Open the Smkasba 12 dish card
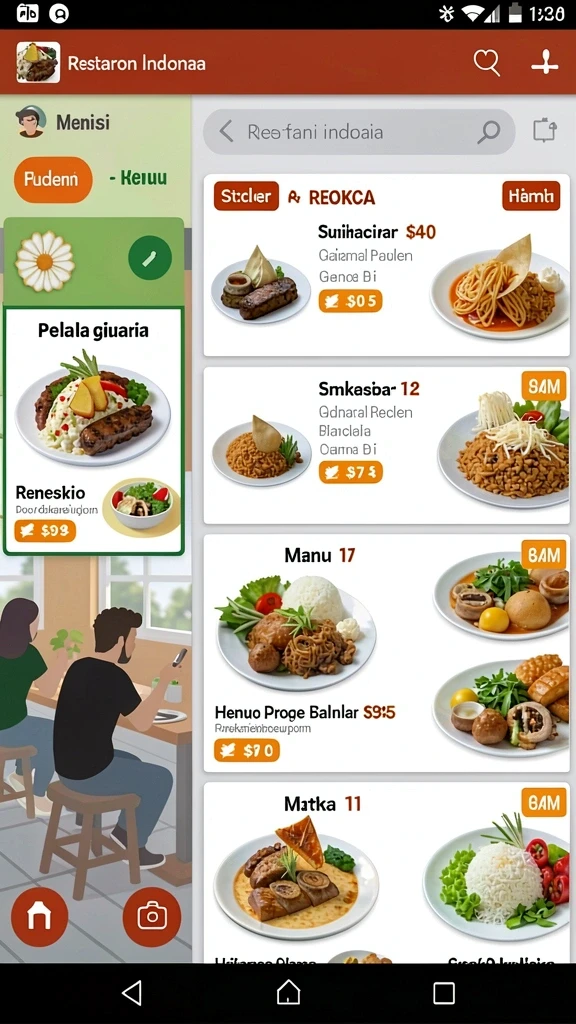576x1024 pixels. tap(387, 445)
